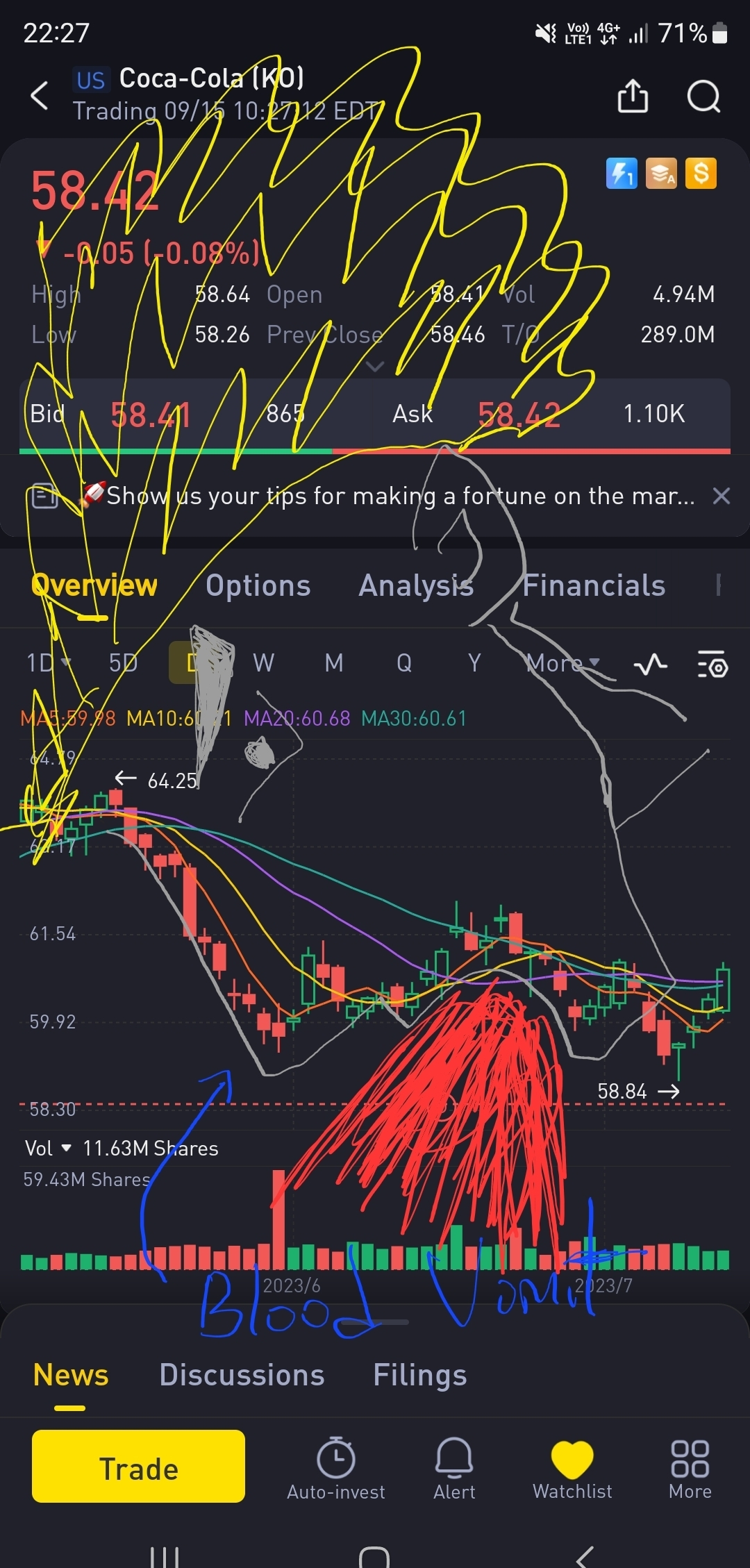Viewport: 750px width, 1568px height.
Task: Switch to the Analysis tab
Action: [416, 585]
